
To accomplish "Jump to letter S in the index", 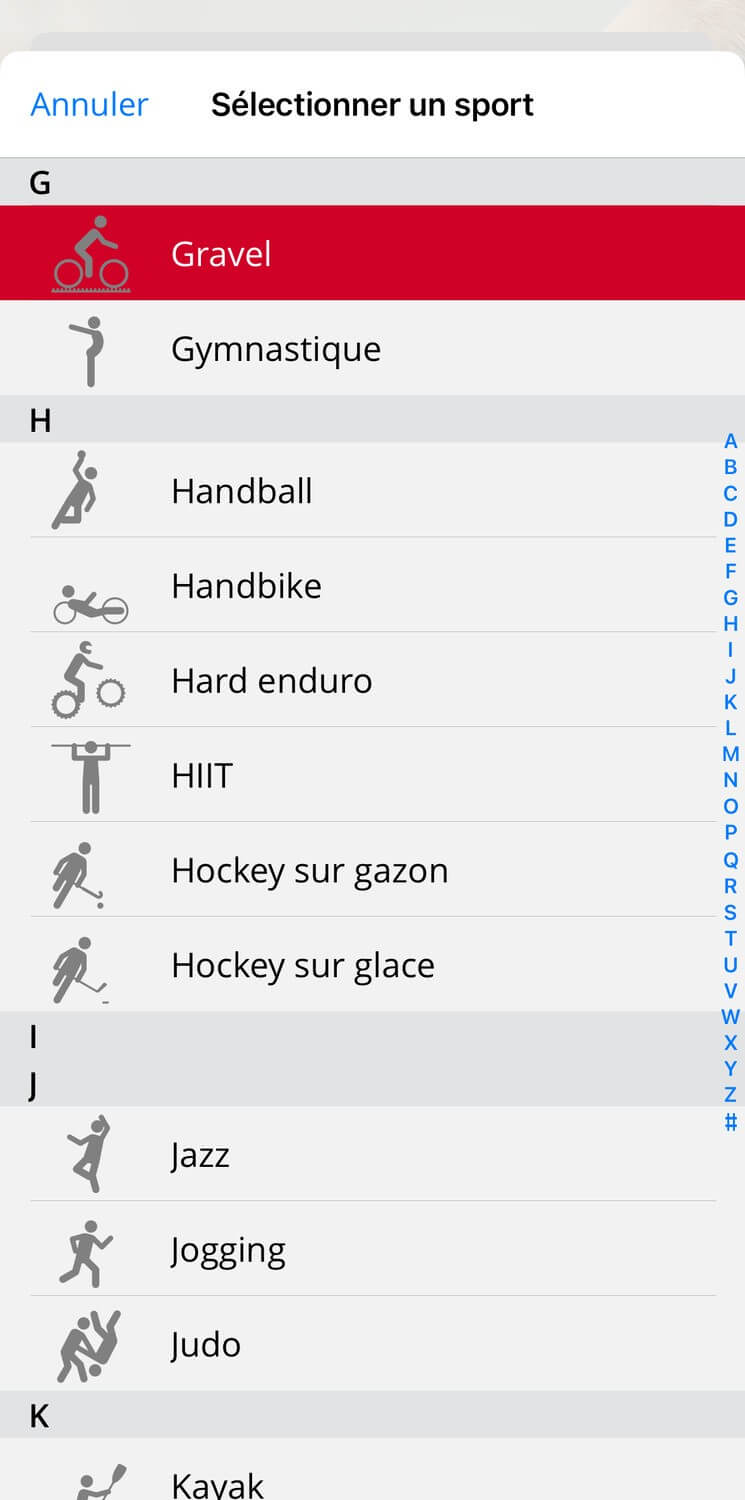I will click(x=731, y=912).
